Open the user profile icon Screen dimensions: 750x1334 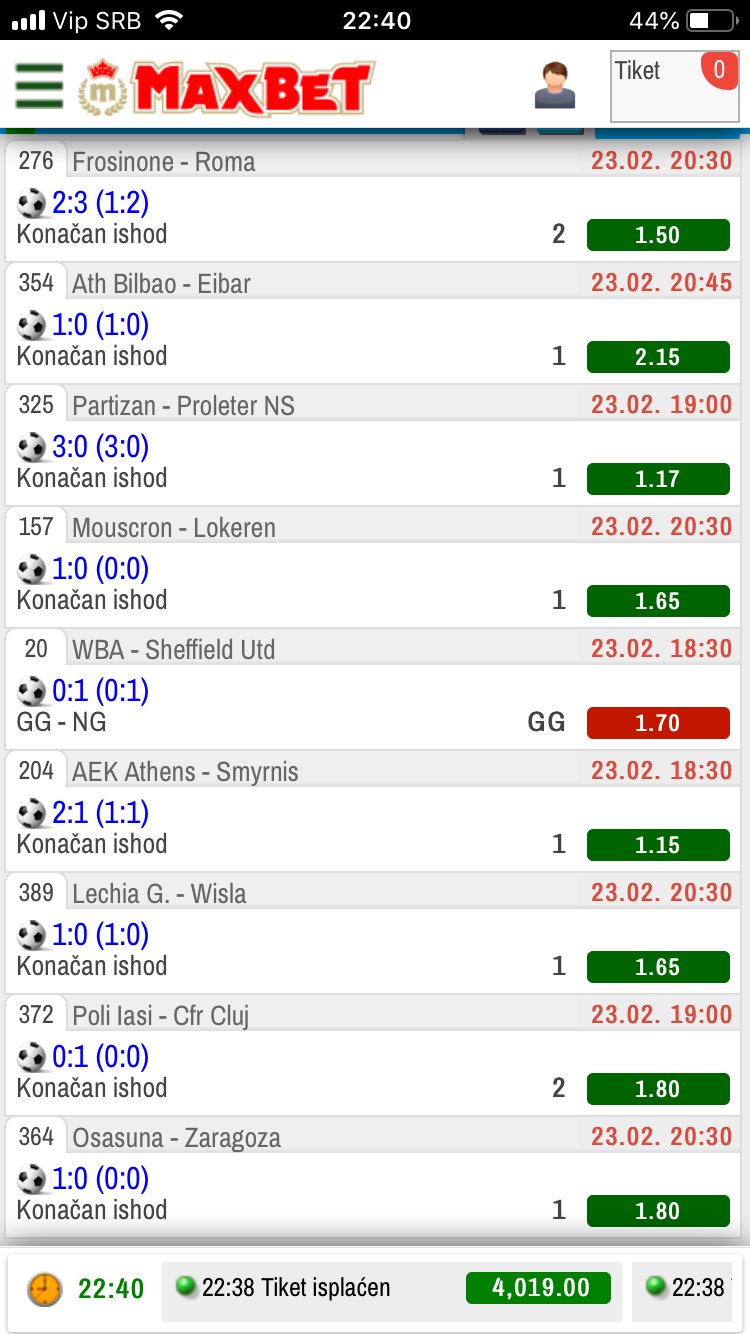555,85
